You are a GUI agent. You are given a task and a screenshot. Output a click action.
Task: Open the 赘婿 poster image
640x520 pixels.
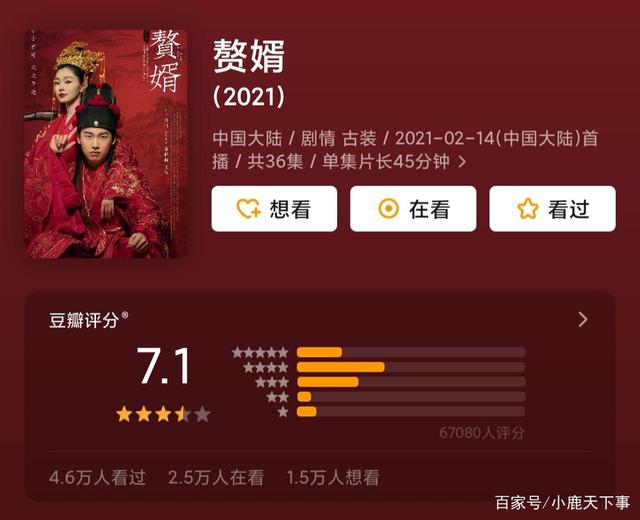101,143
